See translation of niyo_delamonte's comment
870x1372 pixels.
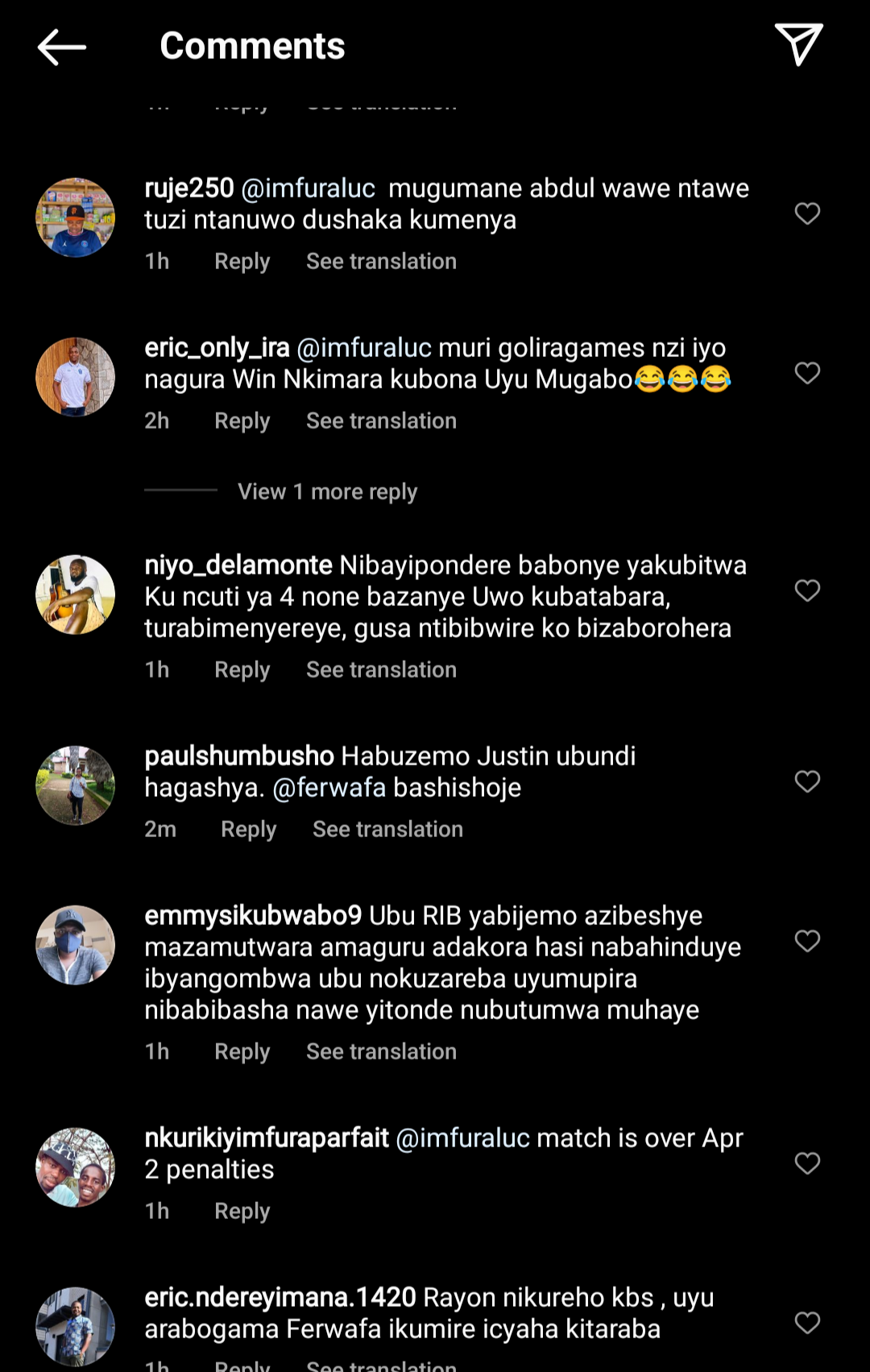381,670
